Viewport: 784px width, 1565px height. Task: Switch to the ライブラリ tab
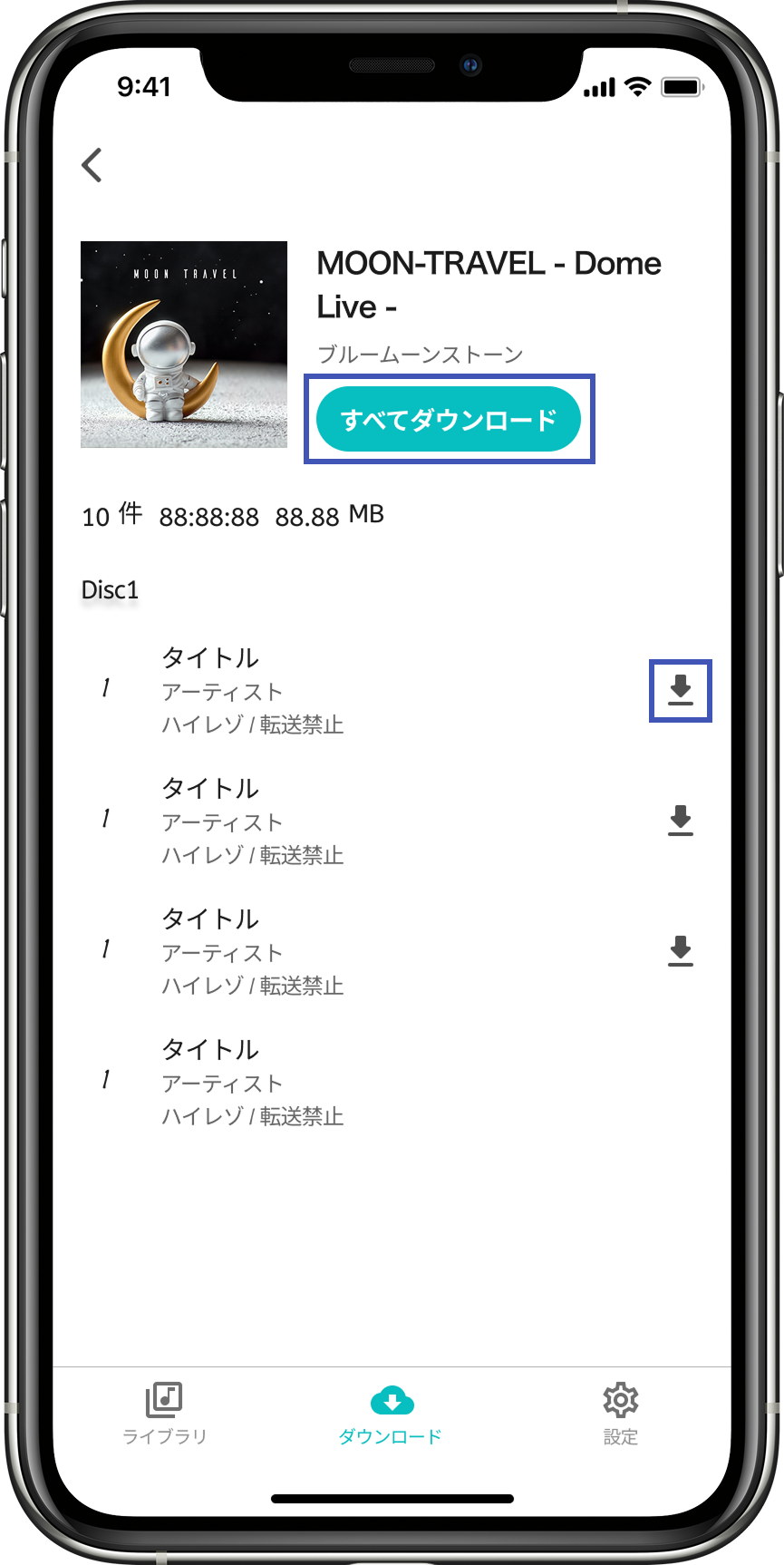coord(165,1413)
